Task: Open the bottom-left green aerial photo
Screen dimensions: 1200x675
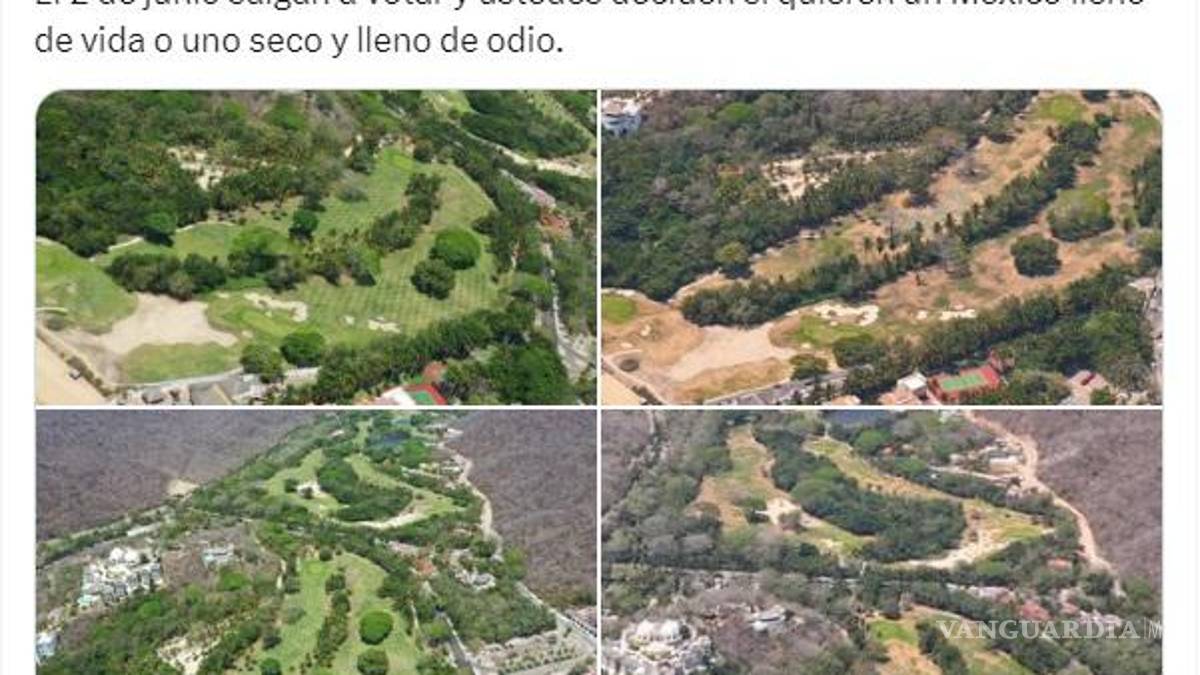Action: coord(316,541)
